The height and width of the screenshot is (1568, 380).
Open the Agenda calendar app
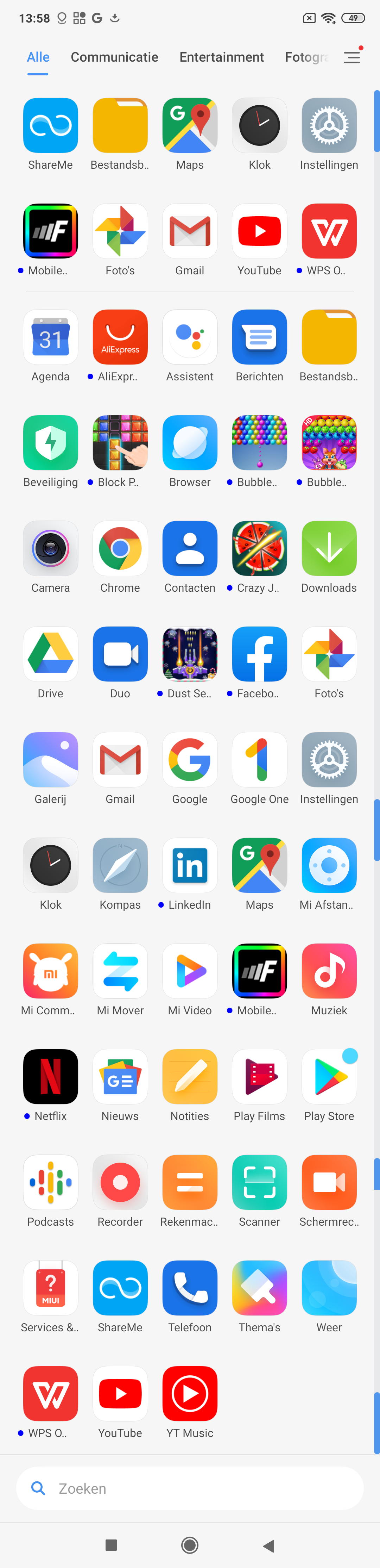click(x=50, y=337)
